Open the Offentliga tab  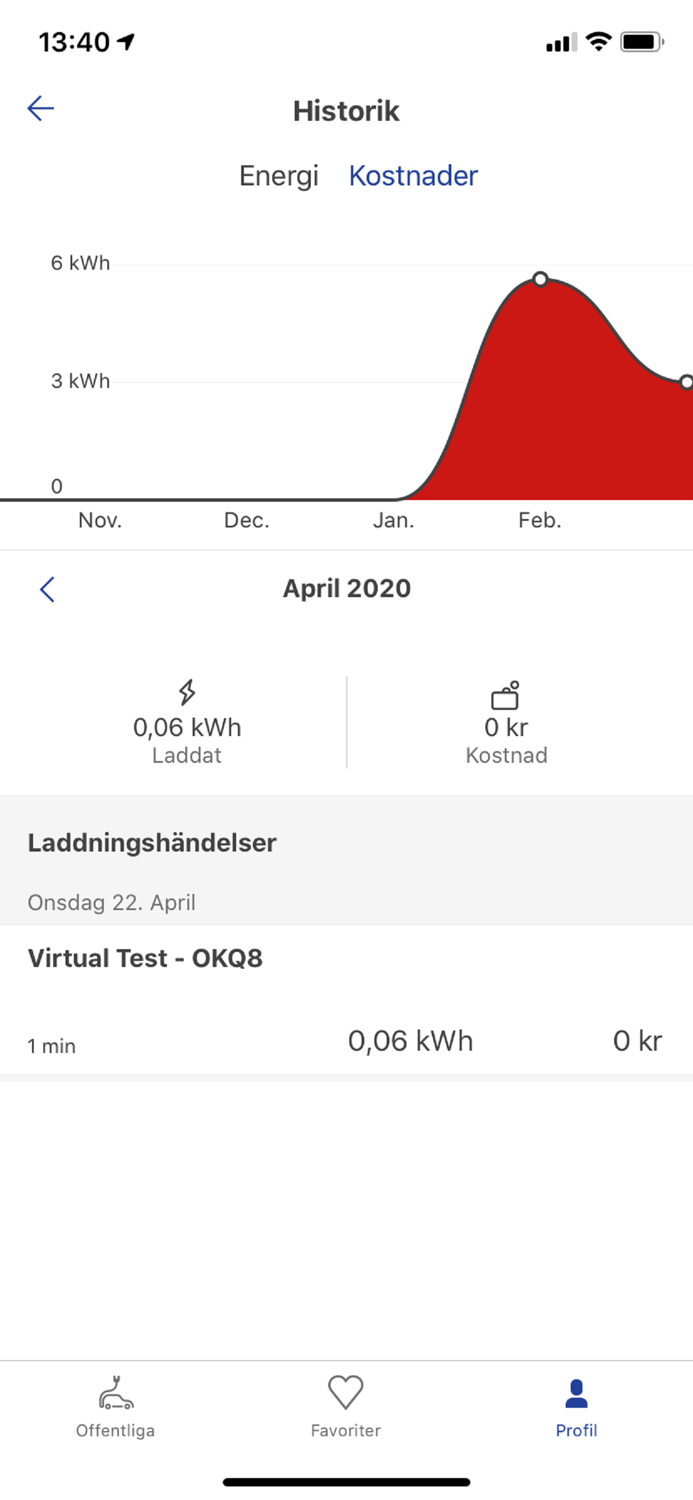(x=115, y=1407)
